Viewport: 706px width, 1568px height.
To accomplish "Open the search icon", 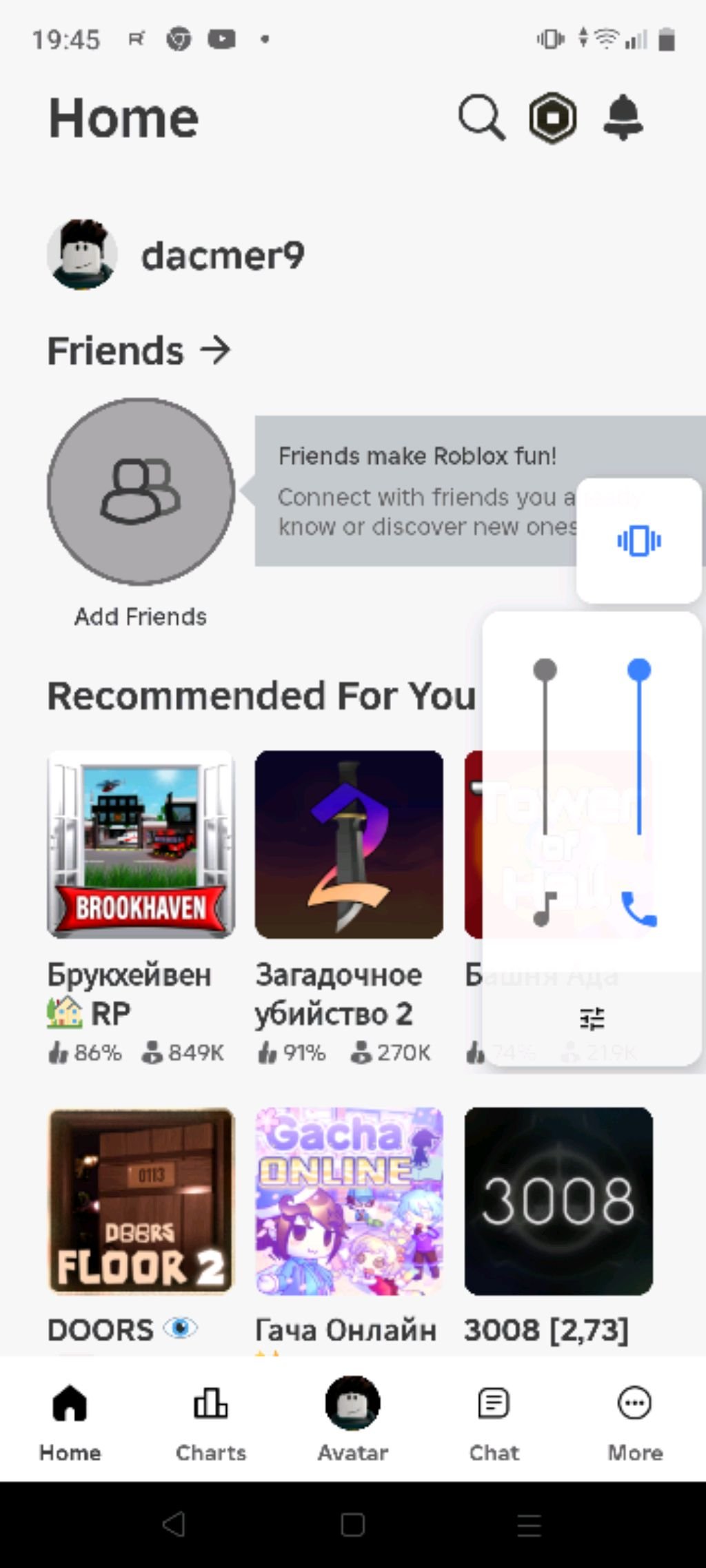I will (481, 119).
